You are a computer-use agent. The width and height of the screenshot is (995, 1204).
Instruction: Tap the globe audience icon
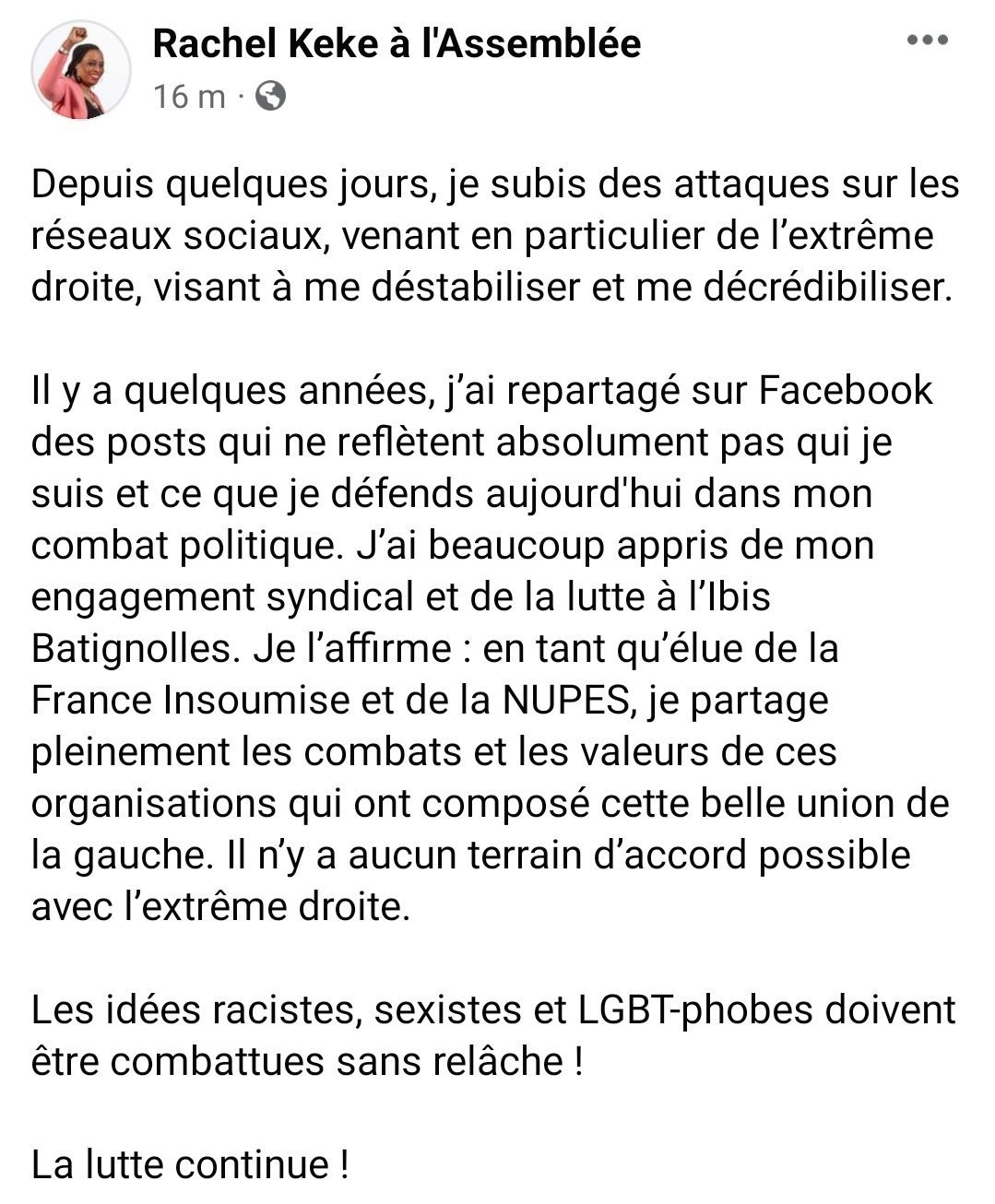coord(269,95)
